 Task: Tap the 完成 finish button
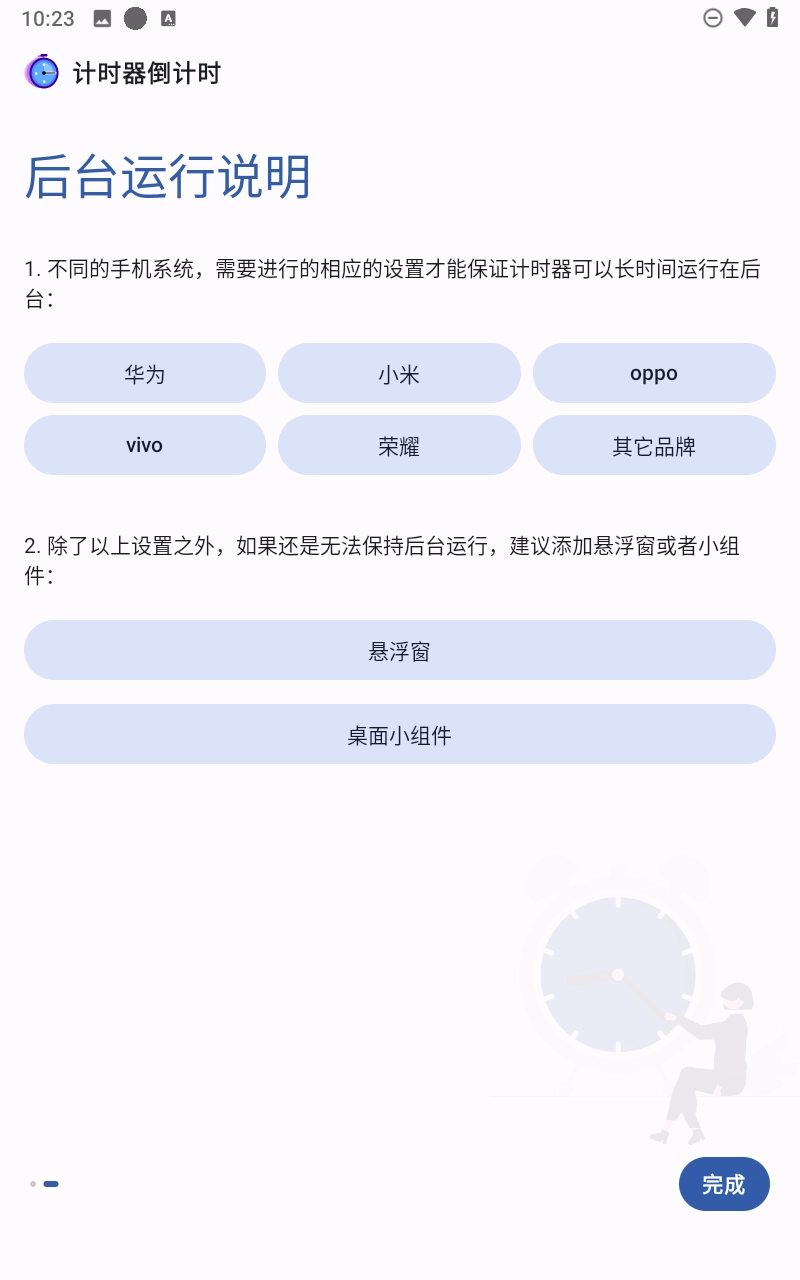724,1183
